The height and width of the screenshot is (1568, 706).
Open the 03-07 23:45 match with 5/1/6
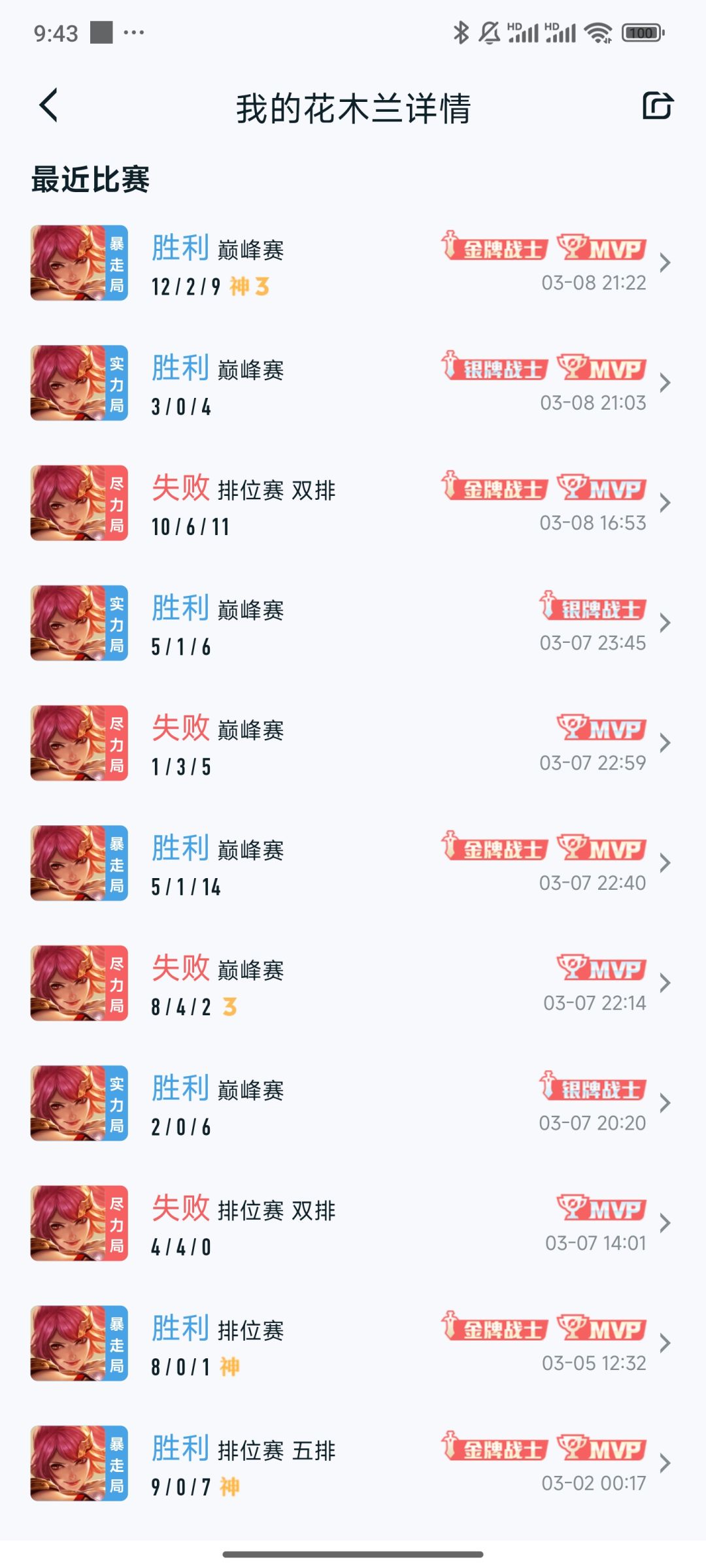(353, 623)
